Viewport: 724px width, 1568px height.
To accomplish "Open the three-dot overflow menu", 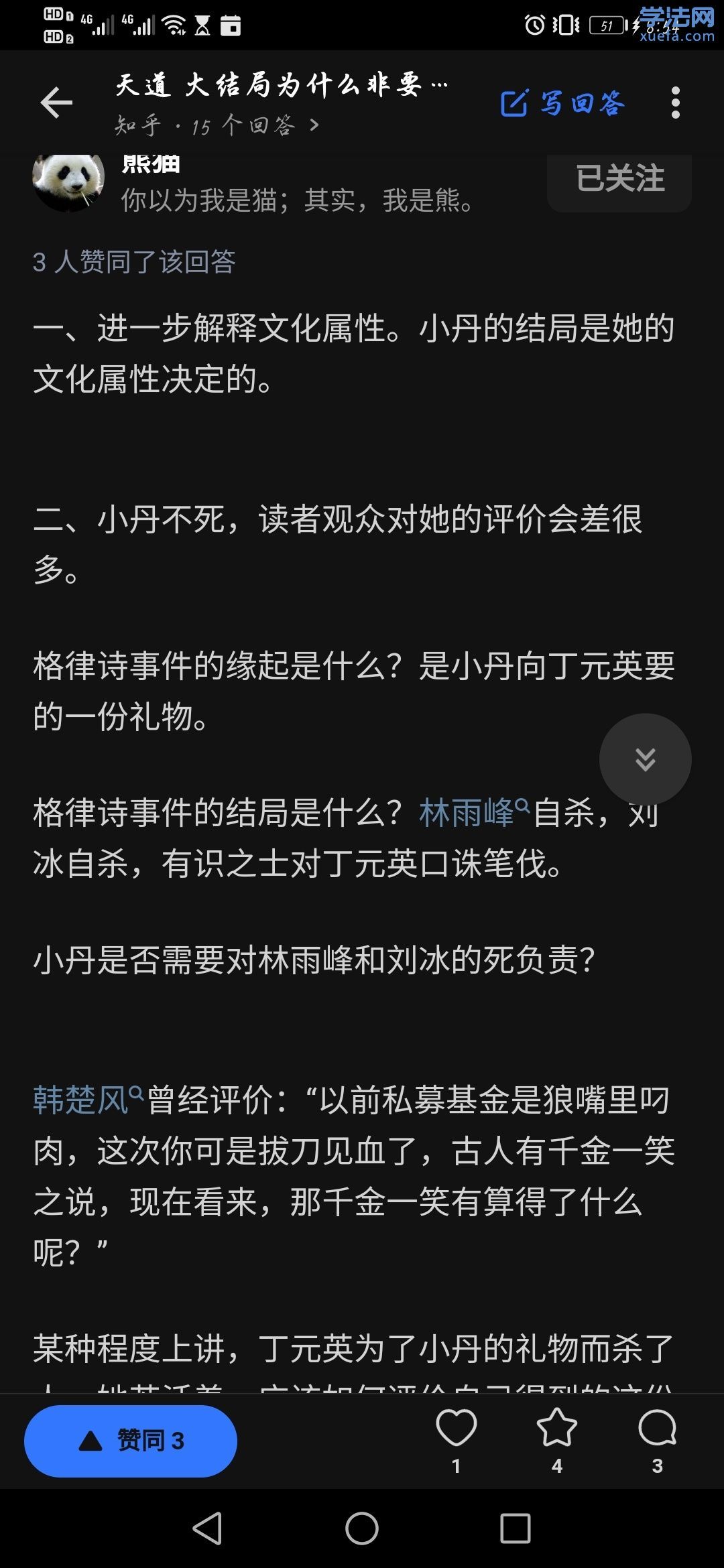I will coord(675,103).
